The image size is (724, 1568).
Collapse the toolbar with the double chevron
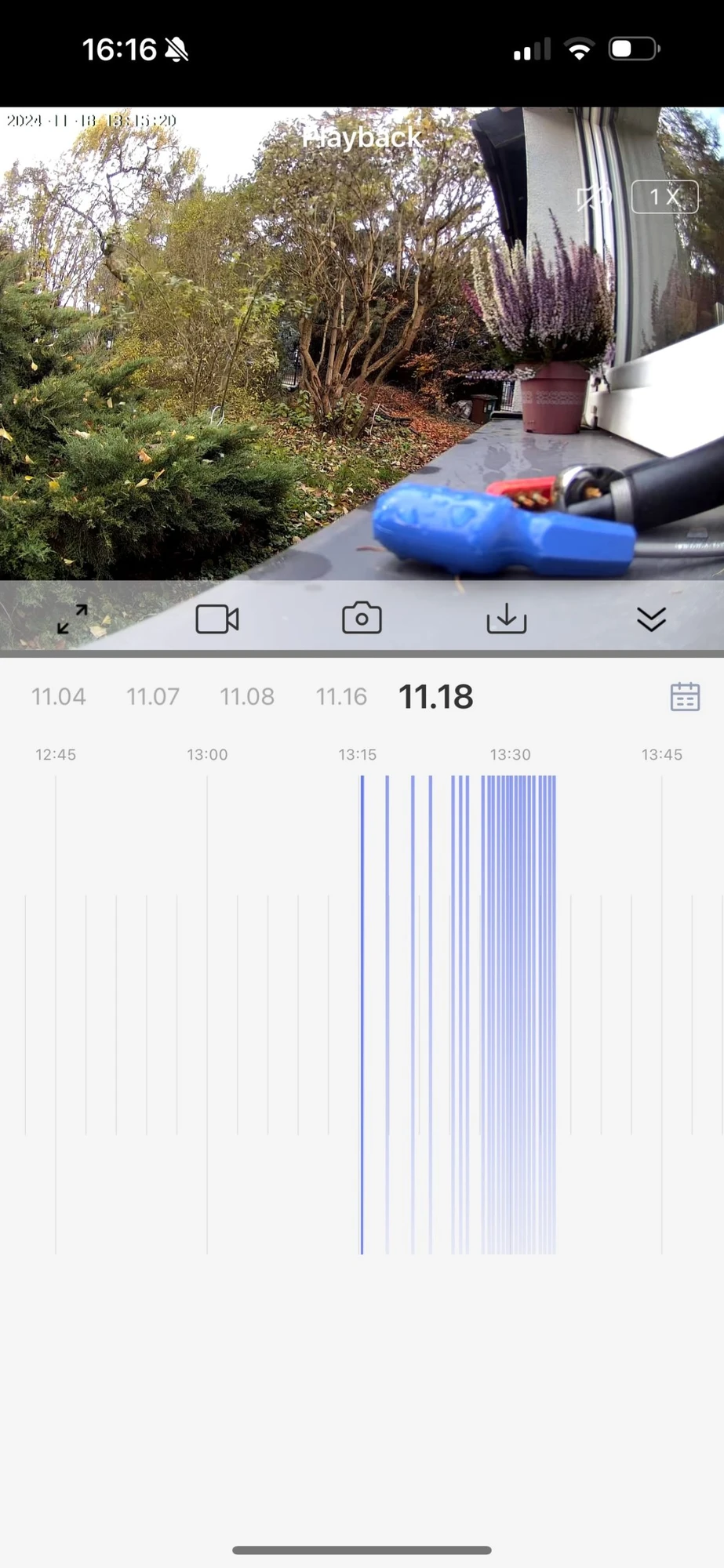click(x=651, y=619)
